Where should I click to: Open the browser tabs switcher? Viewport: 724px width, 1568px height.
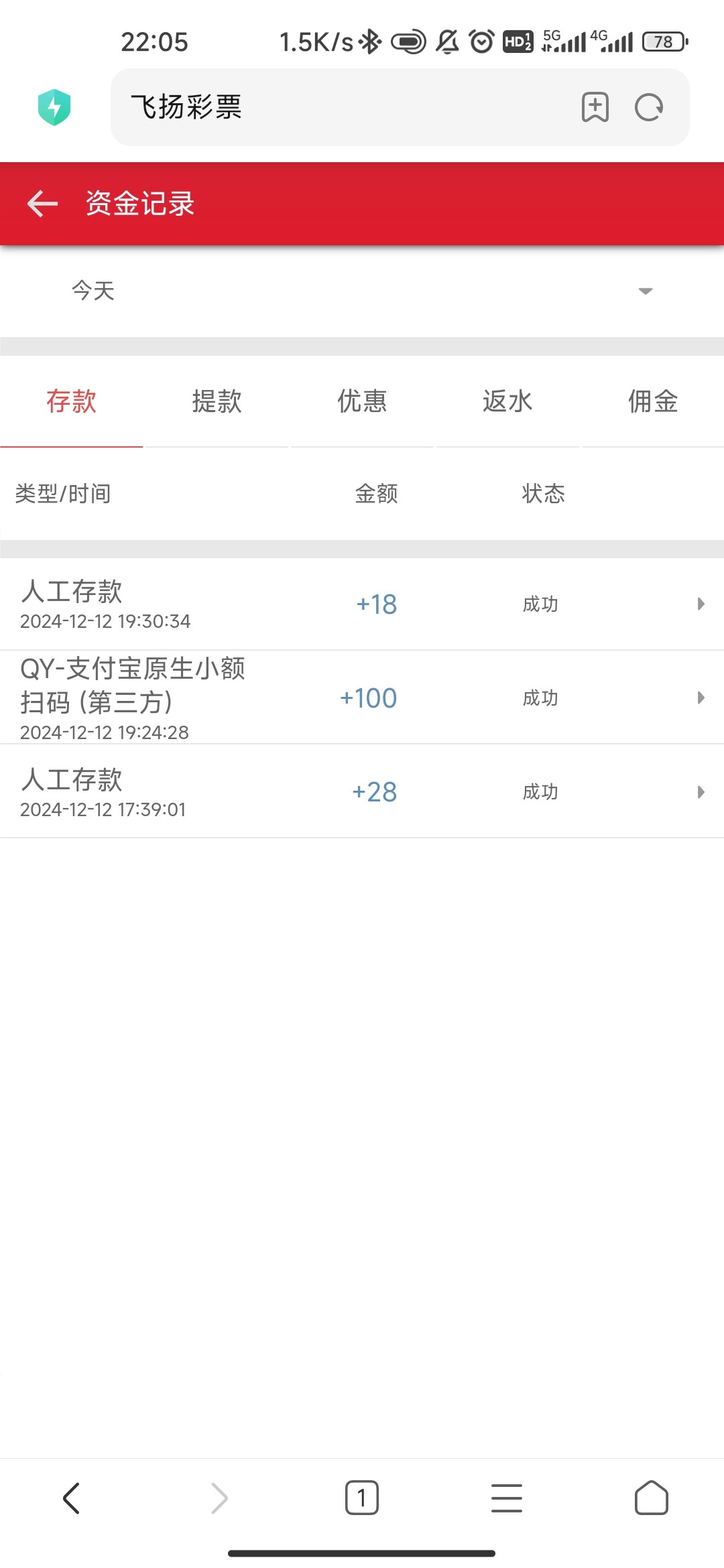pyautogui.click(x=362, y=1498)
